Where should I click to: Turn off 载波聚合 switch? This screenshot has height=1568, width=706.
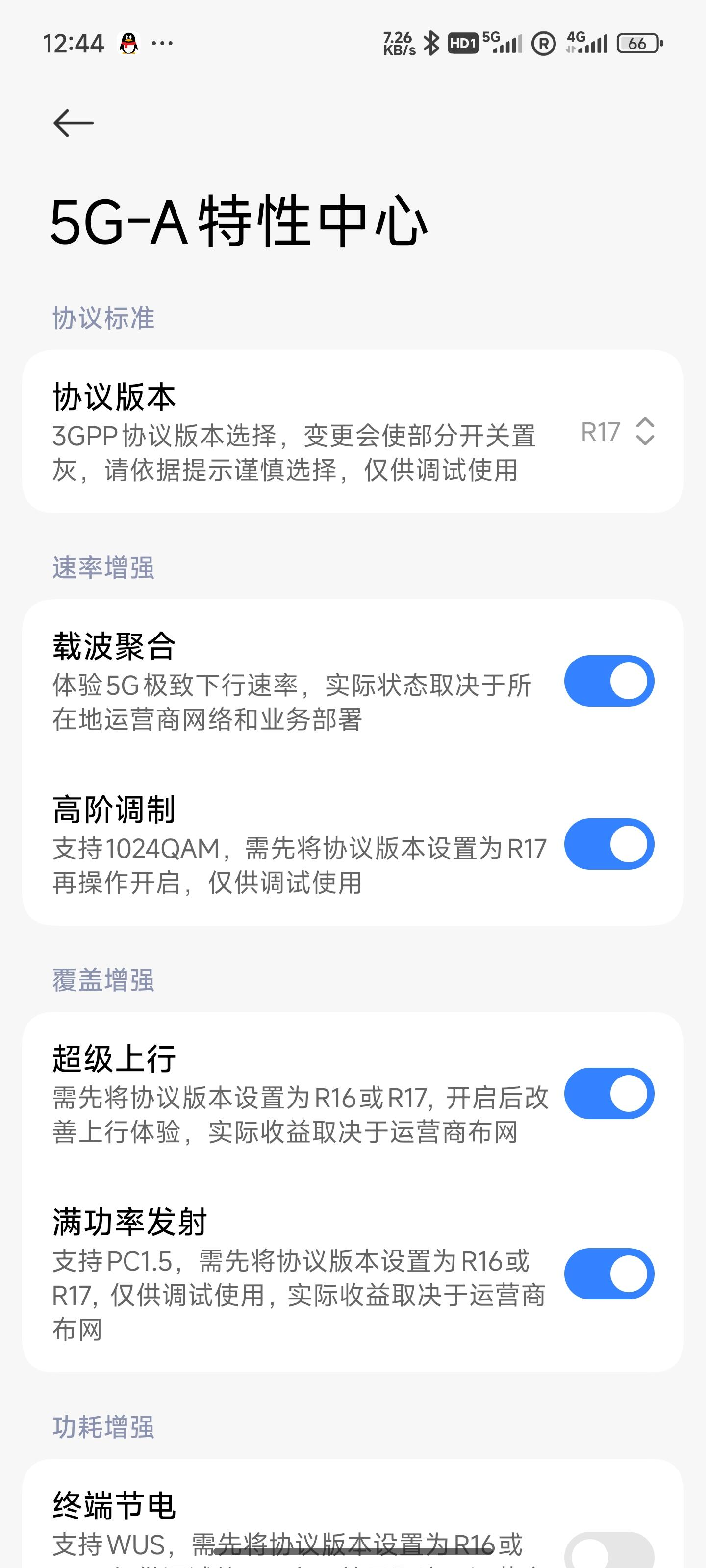coord(608,681)
